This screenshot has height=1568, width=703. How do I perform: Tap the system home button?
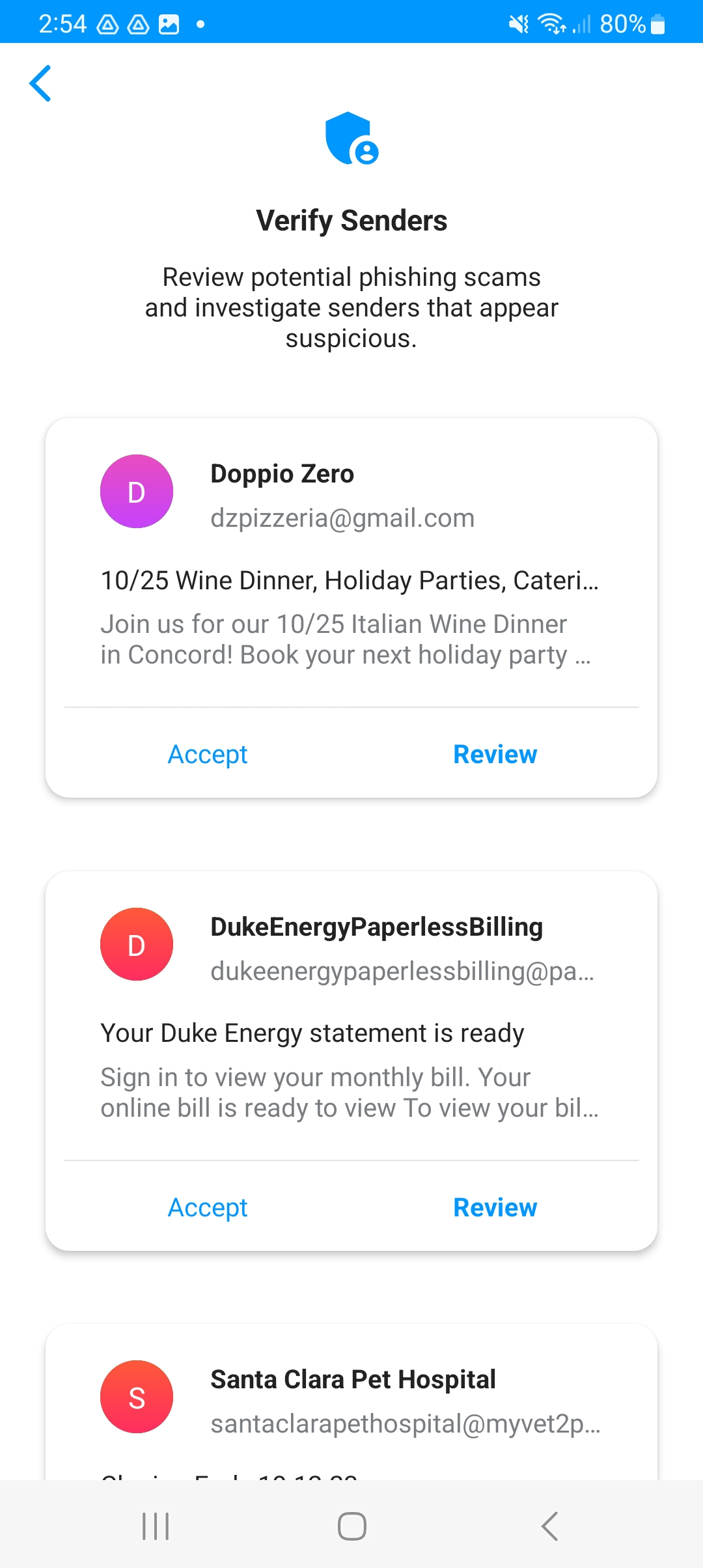351,1526
